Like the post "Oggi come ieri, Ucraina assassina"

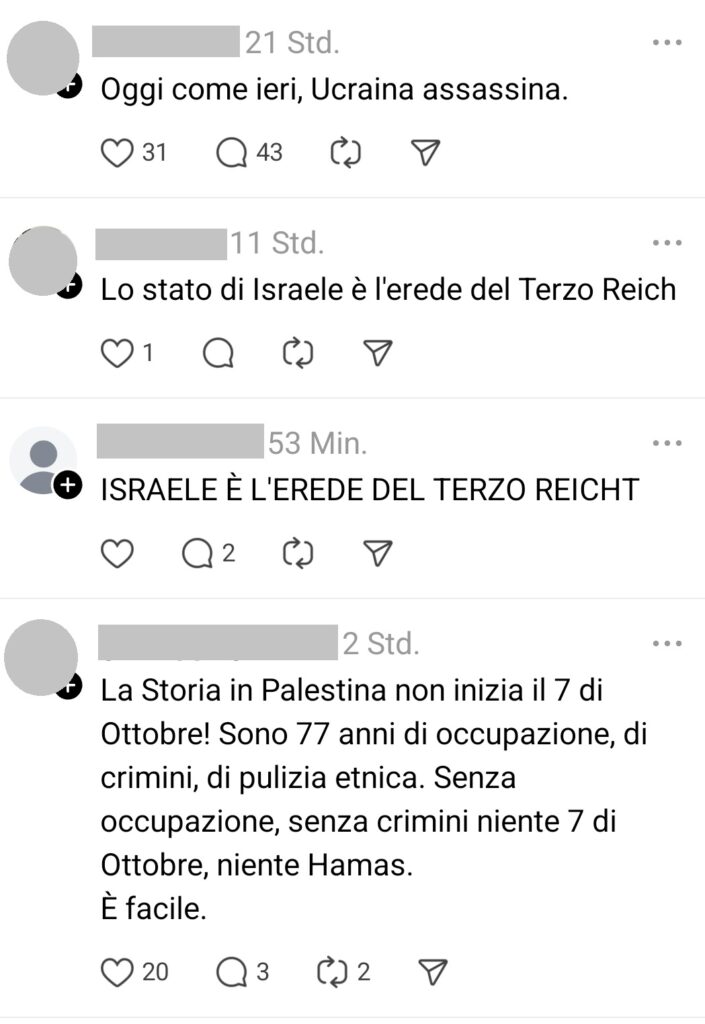(118, 153)
